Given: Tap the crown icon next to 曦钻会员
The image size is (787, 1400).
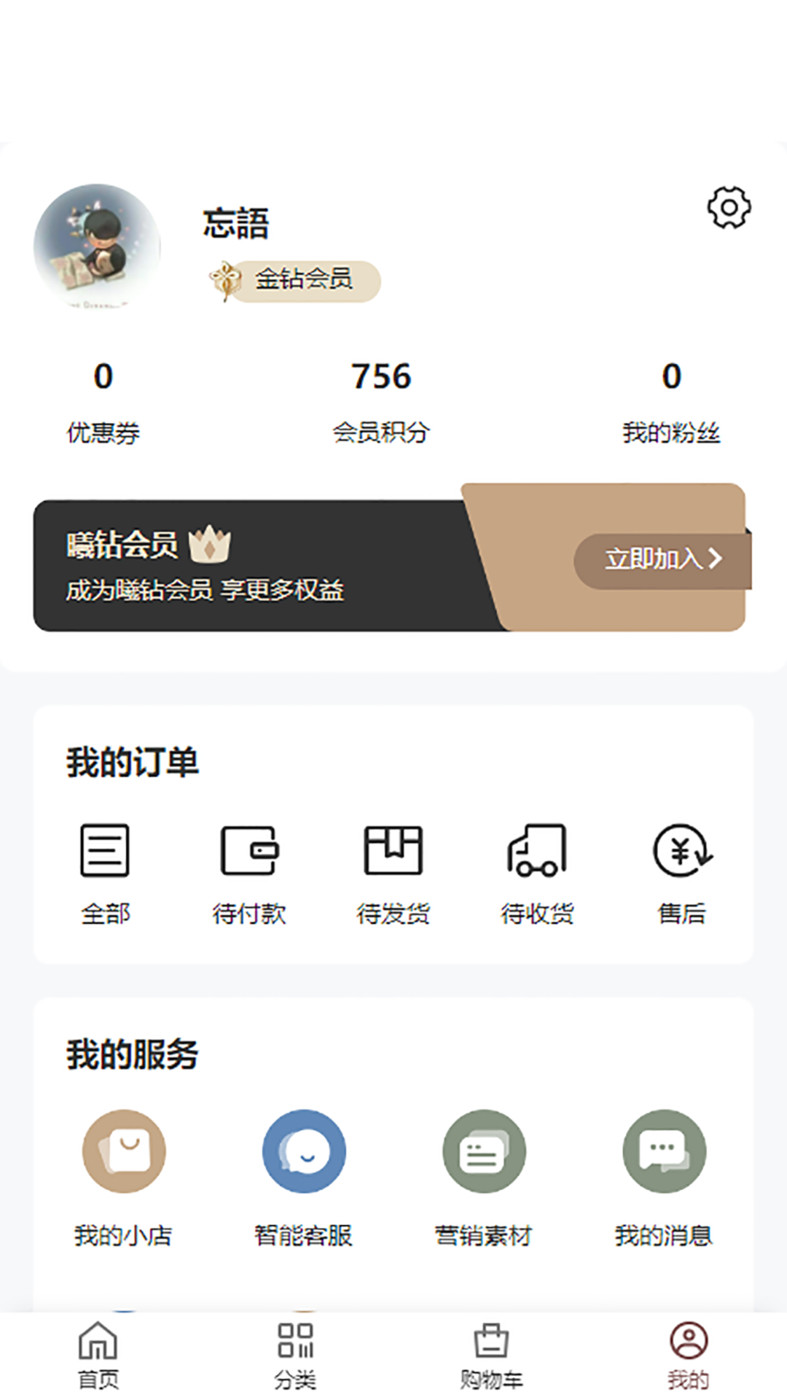Looking at the screenshot, I should tap(210, 544).
